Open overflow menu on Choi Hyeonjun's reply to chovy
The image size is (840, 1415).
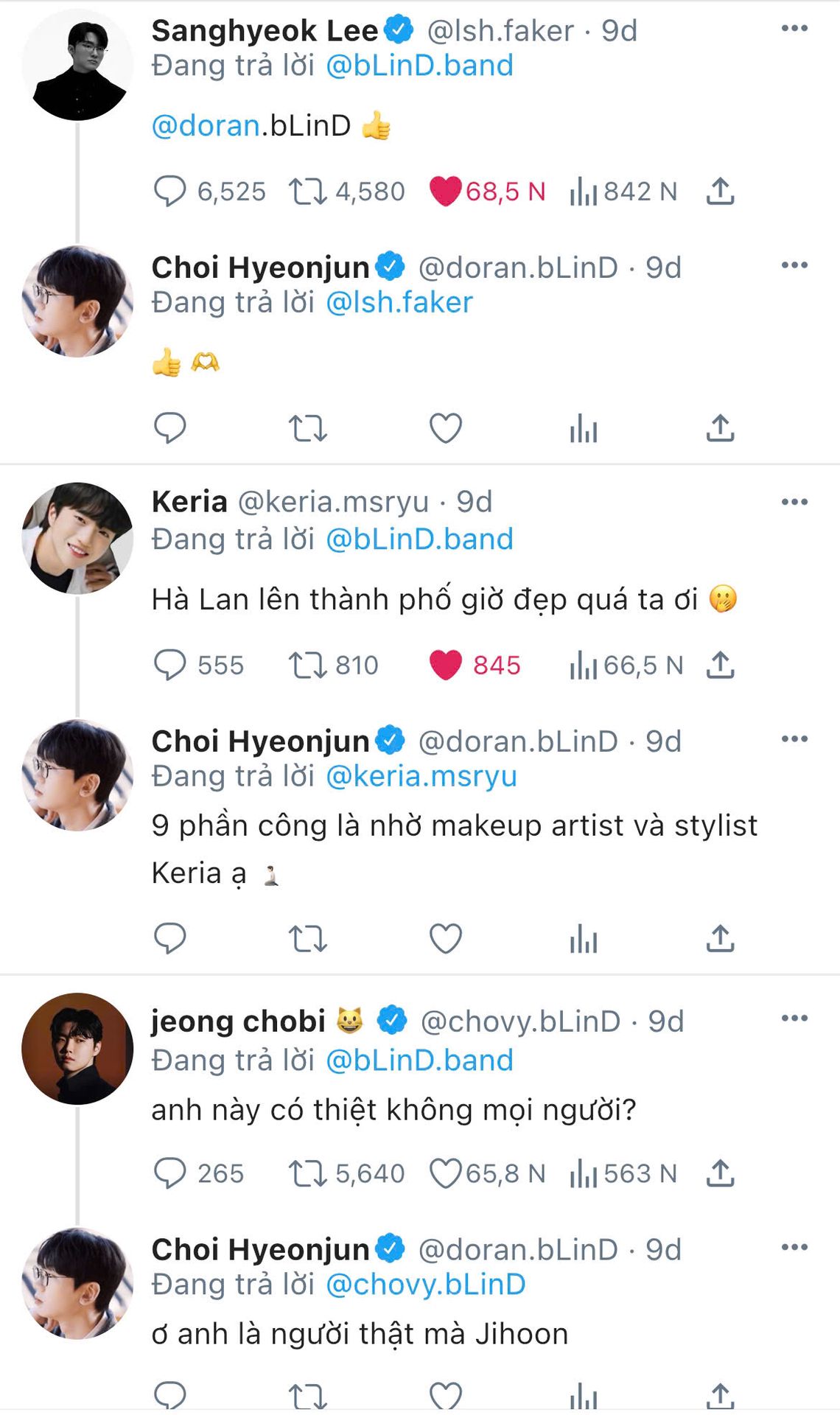pyautogui.click(x=794, y=1248)
